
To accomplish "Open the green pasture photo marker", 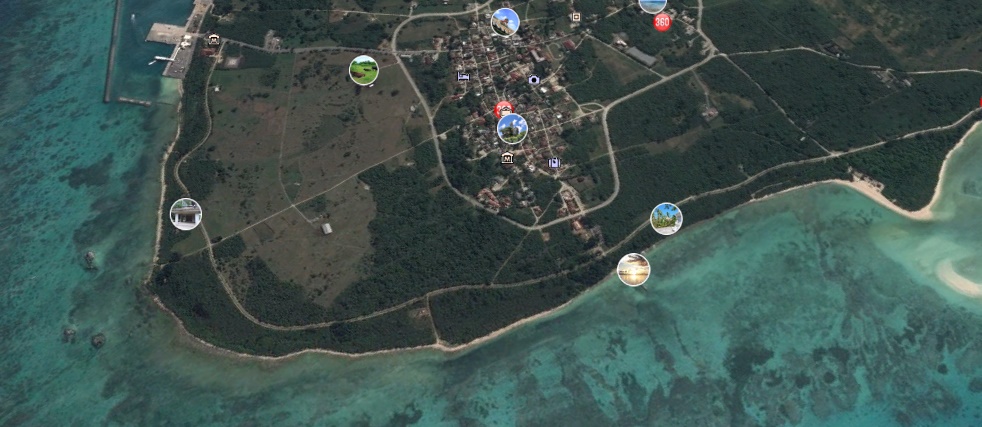I will pyautogui.click(x=364, y=70).
